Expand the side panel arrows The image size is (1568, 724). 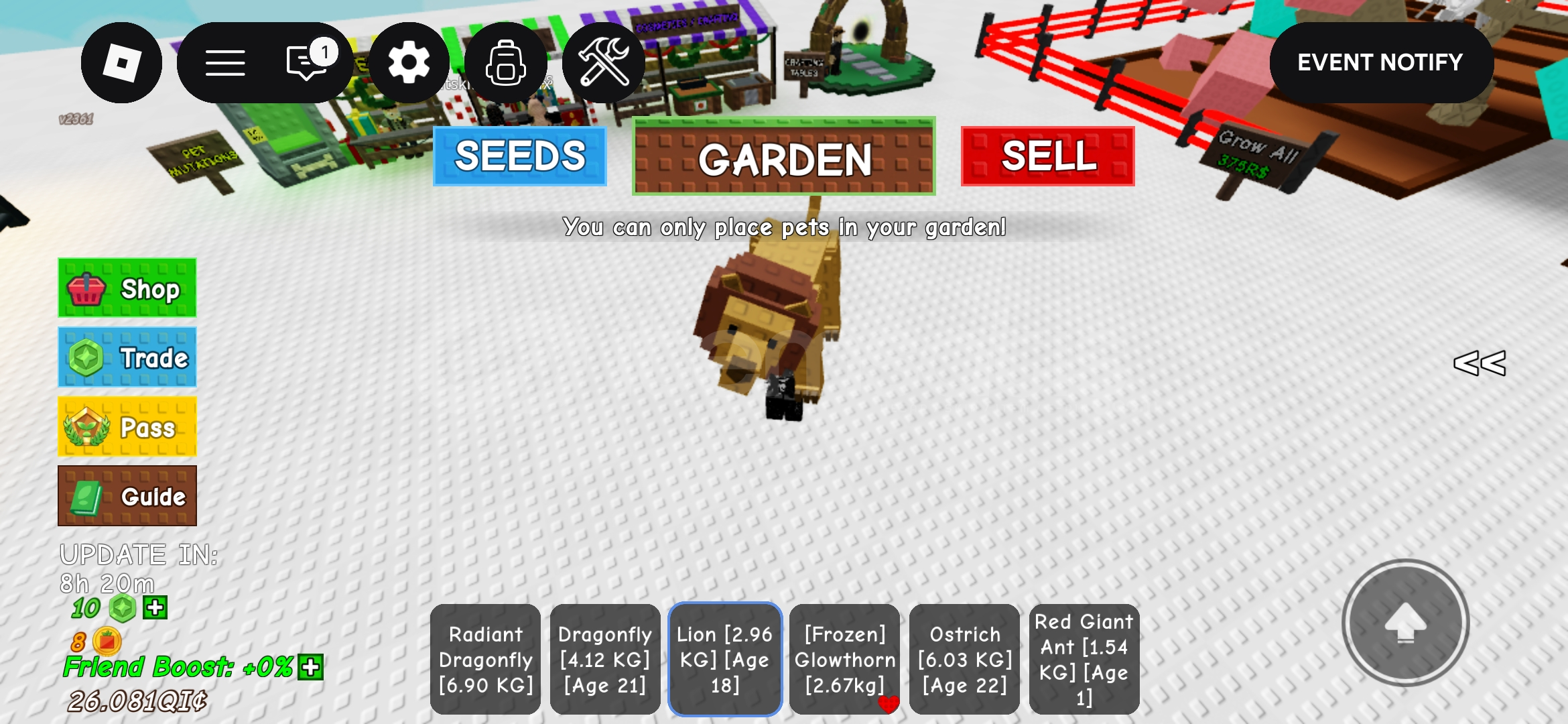click(1479, 363)
